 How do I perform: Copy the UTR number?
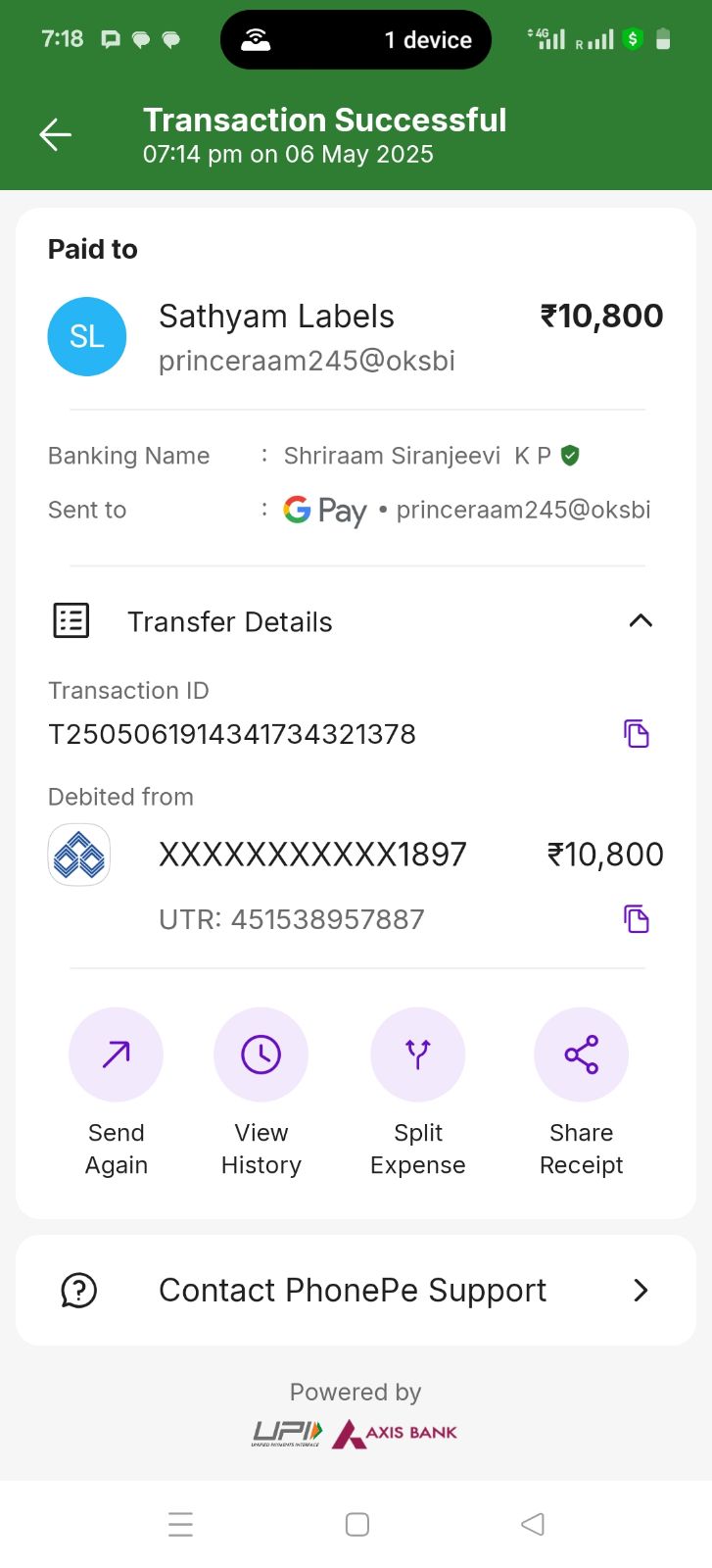637,918
